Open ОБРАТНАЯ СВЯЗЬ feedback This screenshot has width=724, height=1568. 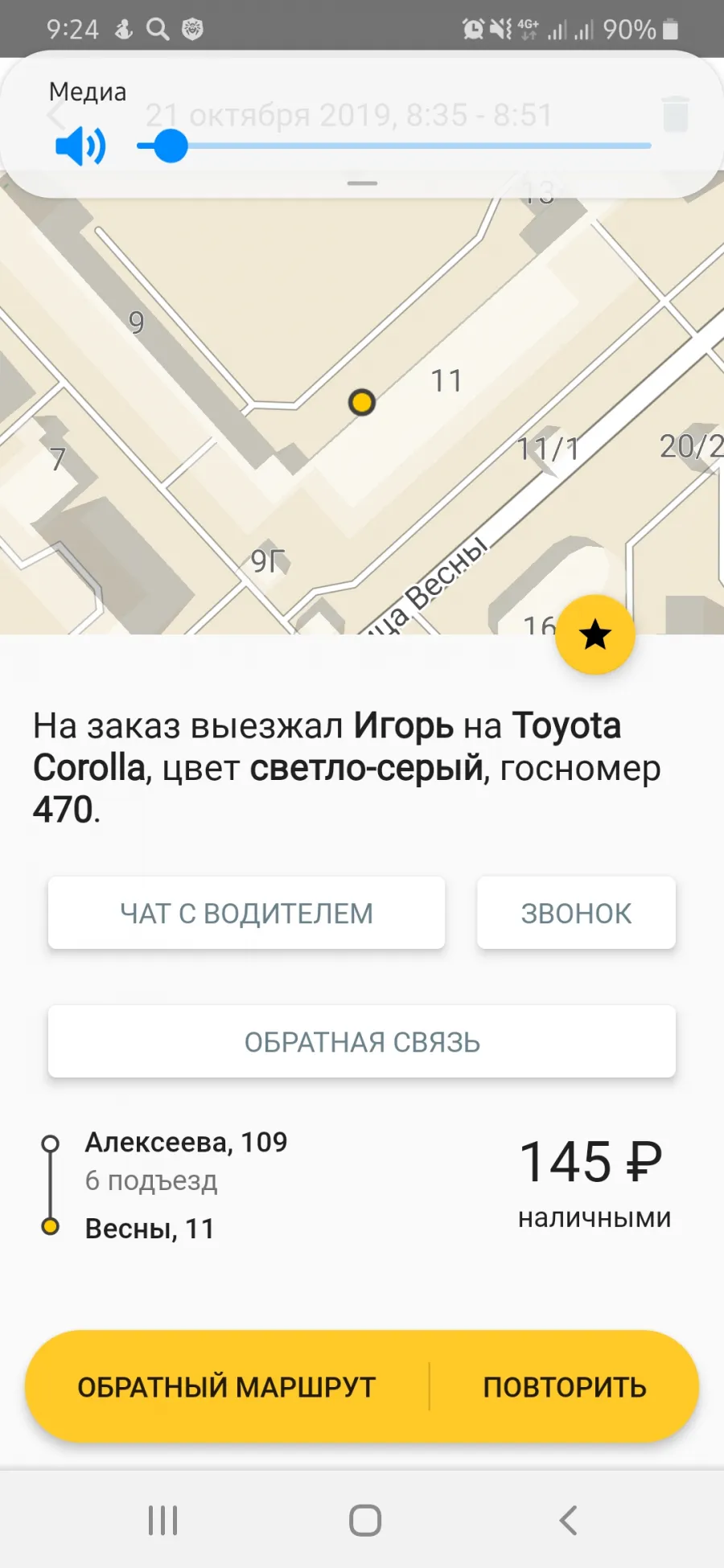[362, 1041]
